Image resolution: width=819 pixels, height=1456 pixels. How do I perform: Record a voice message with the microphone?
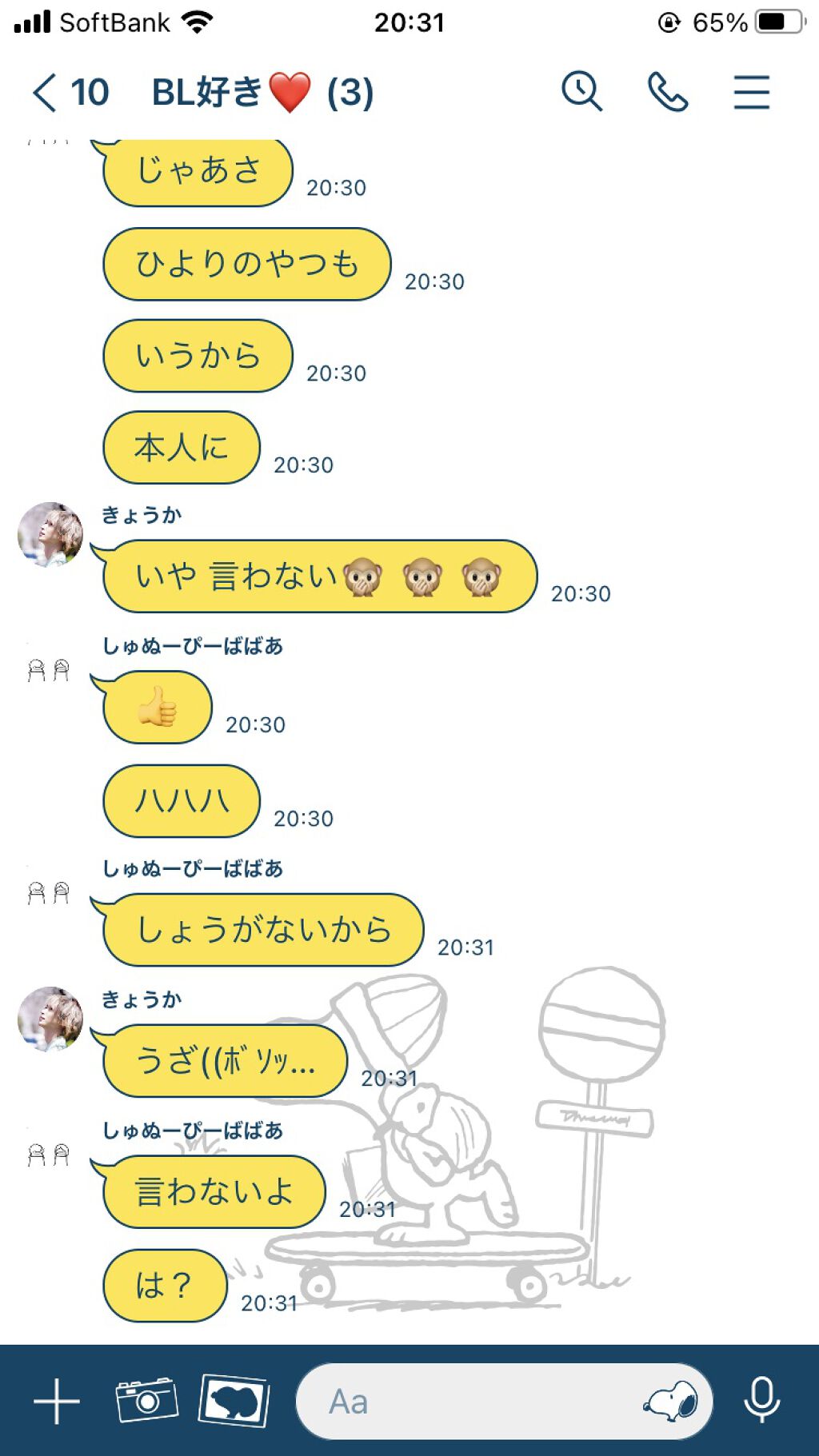click(x=761, y=1400)
